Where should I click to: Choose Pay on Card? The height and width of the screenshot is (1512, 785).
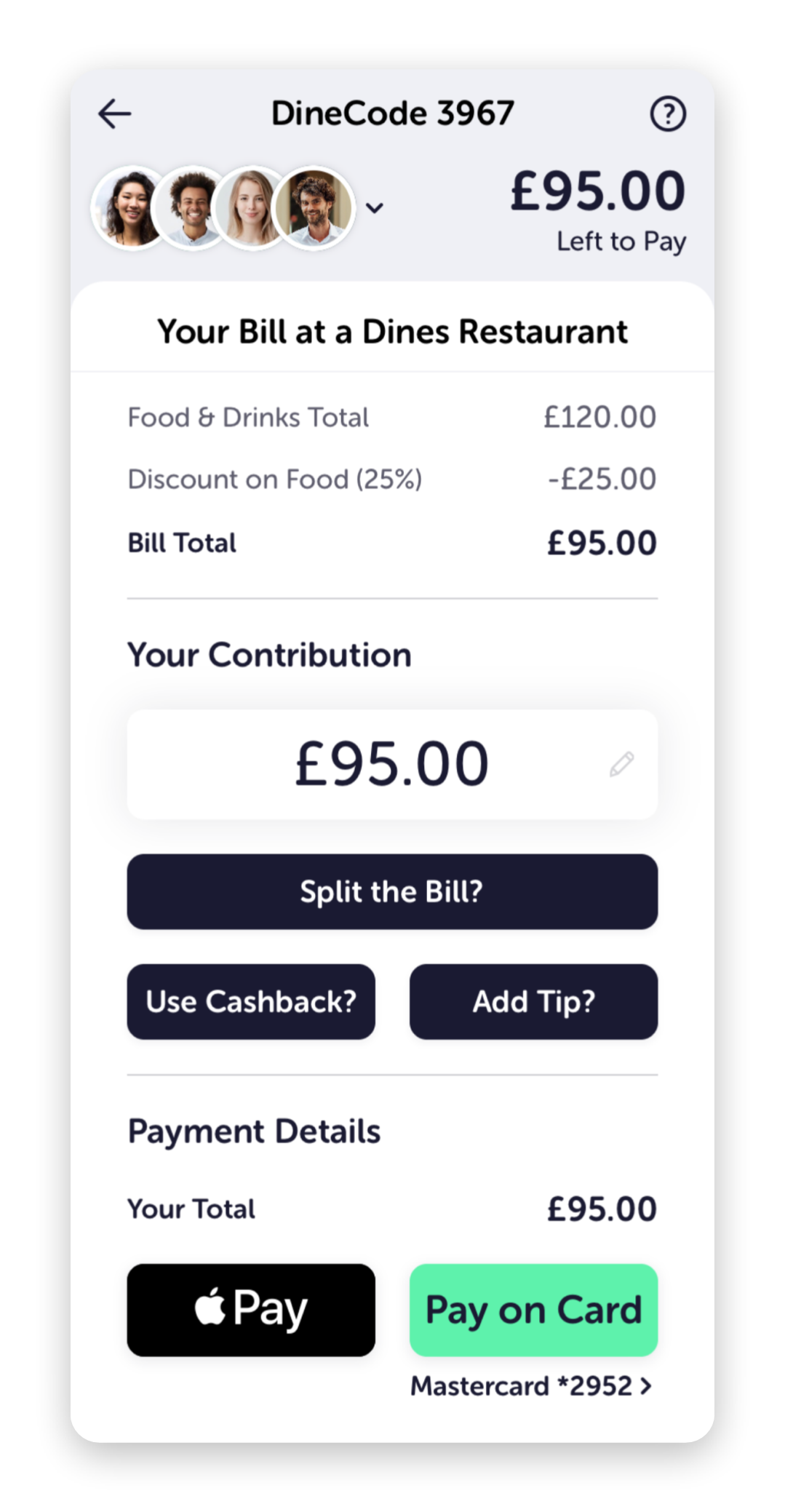[533, 1310]
